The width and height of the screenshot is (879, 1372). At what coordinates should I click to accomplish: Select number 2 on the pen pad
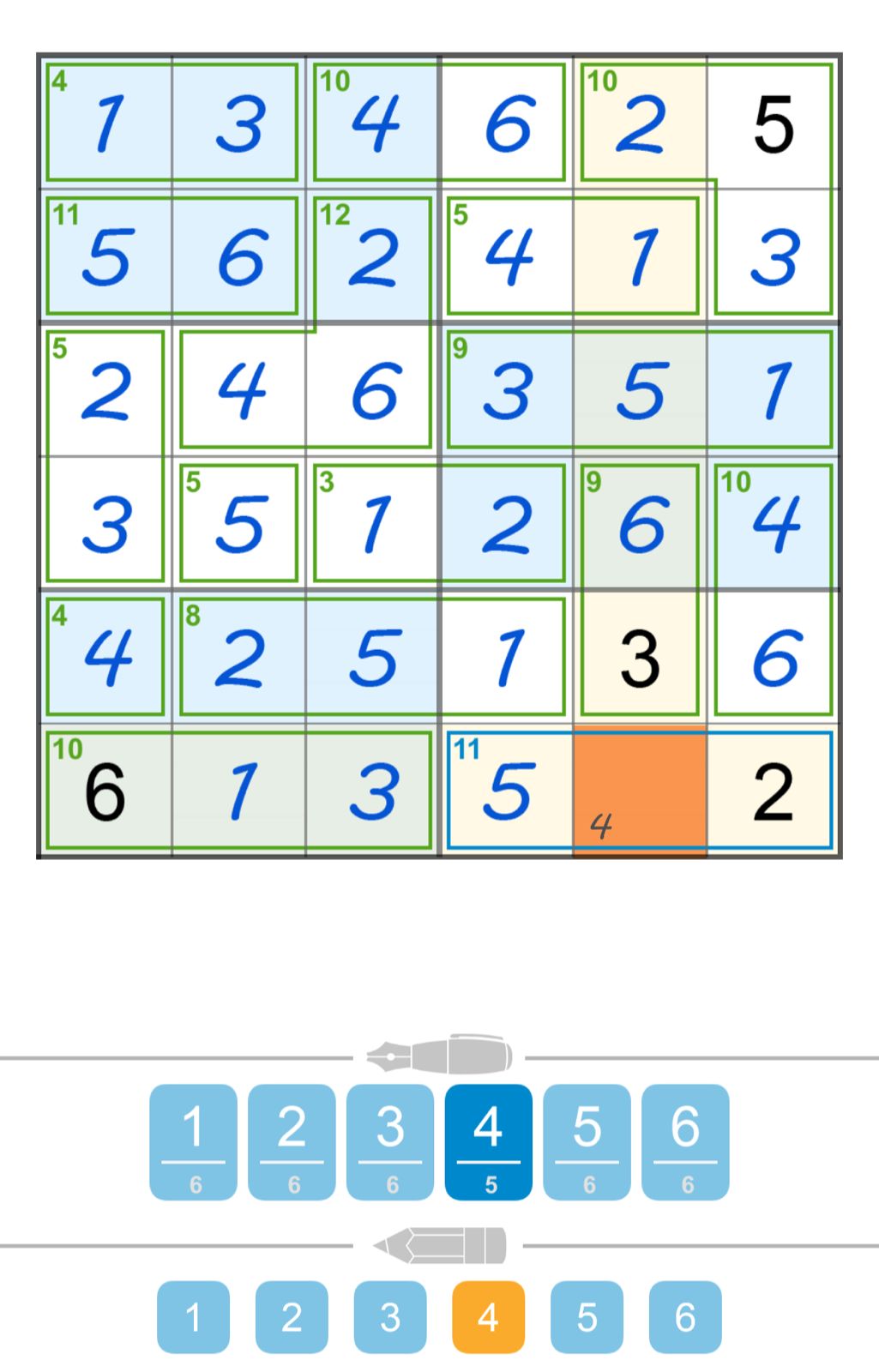point(292,1141)
